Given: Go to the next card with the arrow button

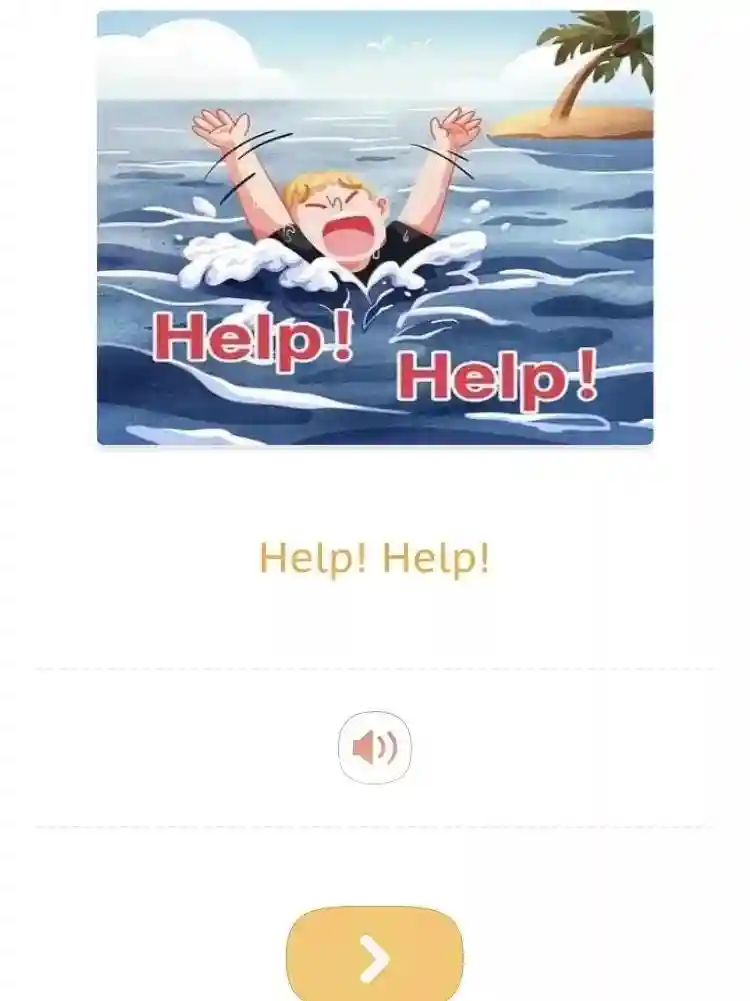Looking at the screenshot, I should tap(375, 956).
